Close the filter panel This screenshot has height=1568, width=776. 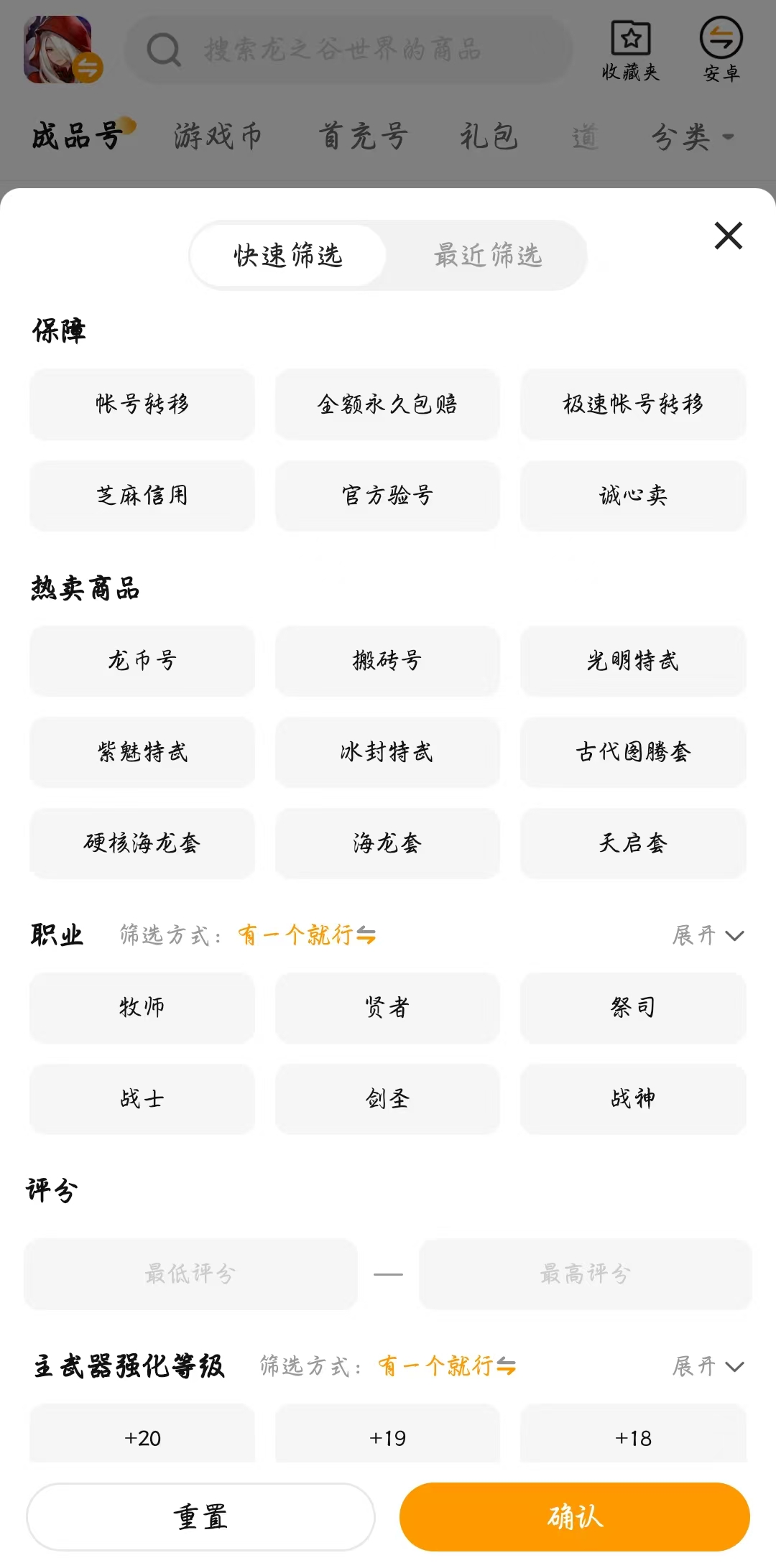click(728, 236)
